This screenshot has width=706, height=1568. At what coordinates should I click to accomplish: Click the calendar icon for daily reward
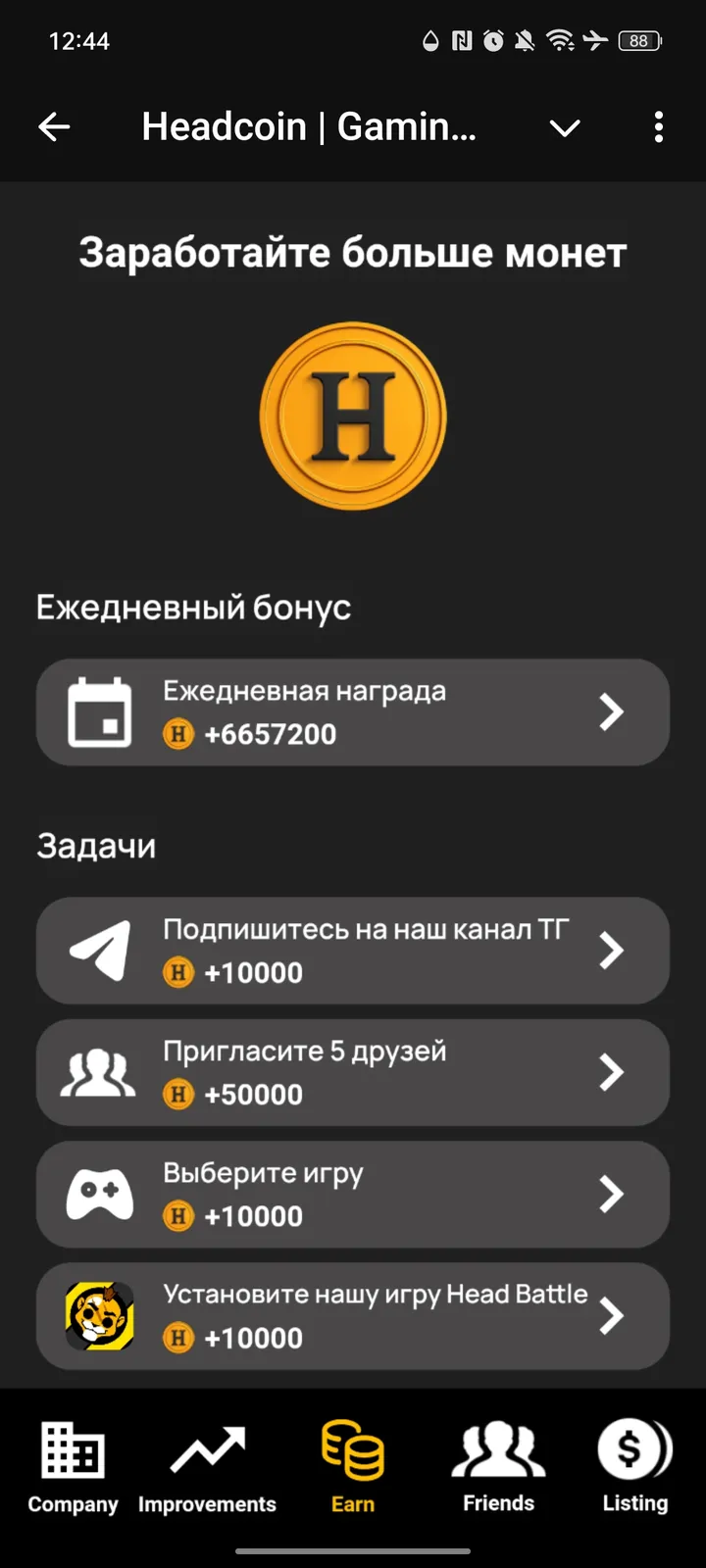(101, 711)
